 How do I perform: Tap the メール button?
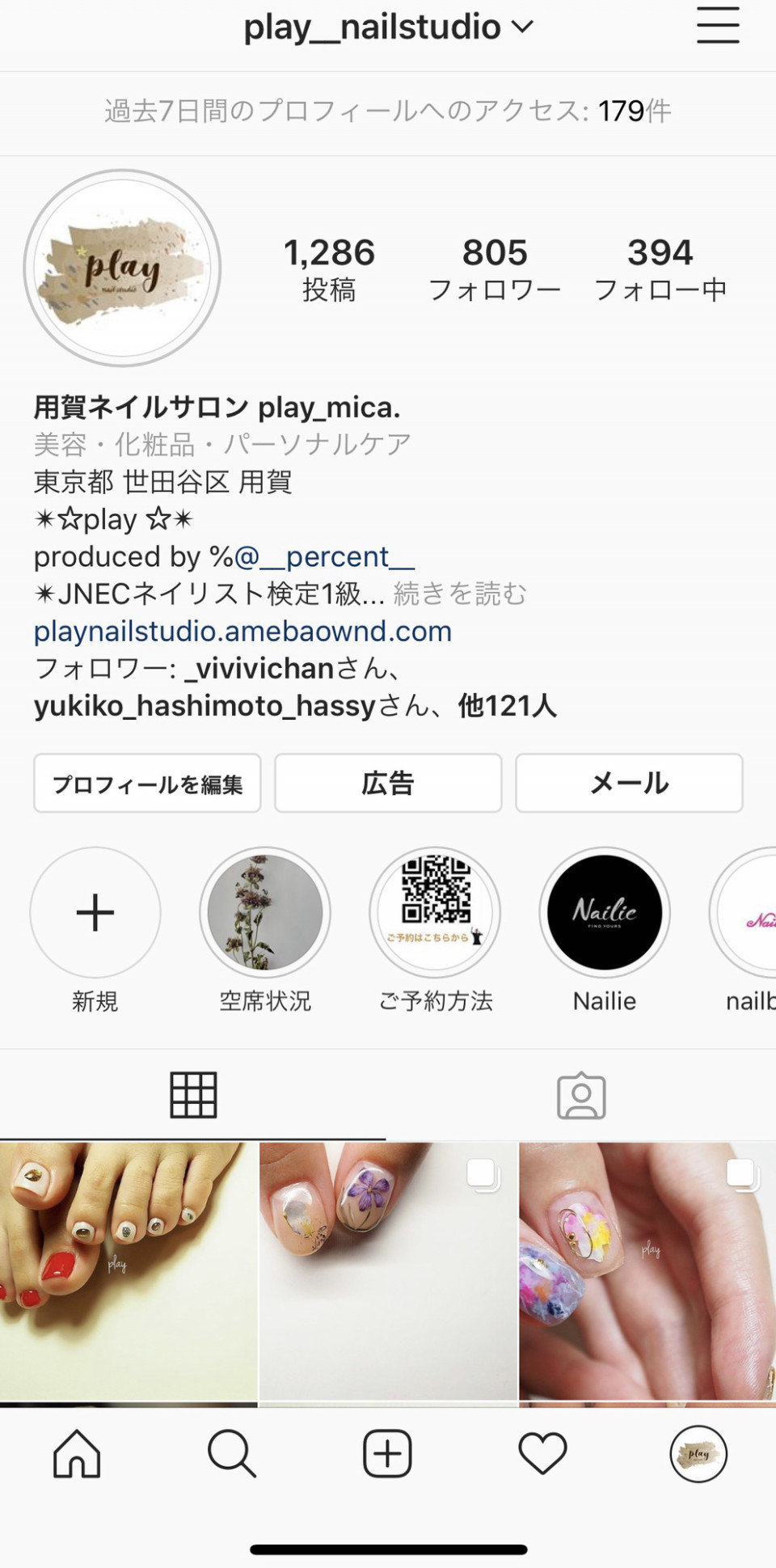[x=629, y=784]
